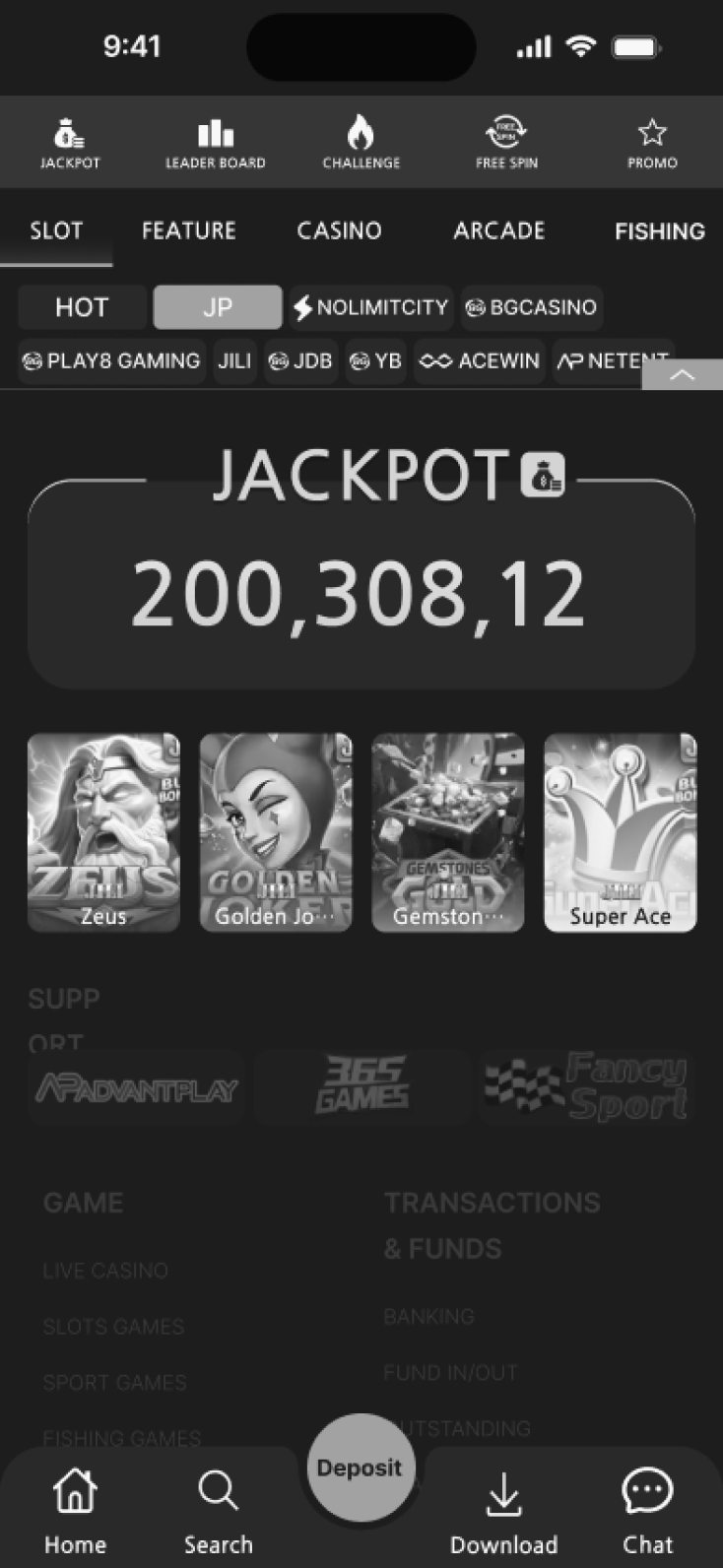Play Golden Joker game
Image resolution: width=723 pixels, height=1568 pixels.
pyautogui.click(x=276, y=832)
